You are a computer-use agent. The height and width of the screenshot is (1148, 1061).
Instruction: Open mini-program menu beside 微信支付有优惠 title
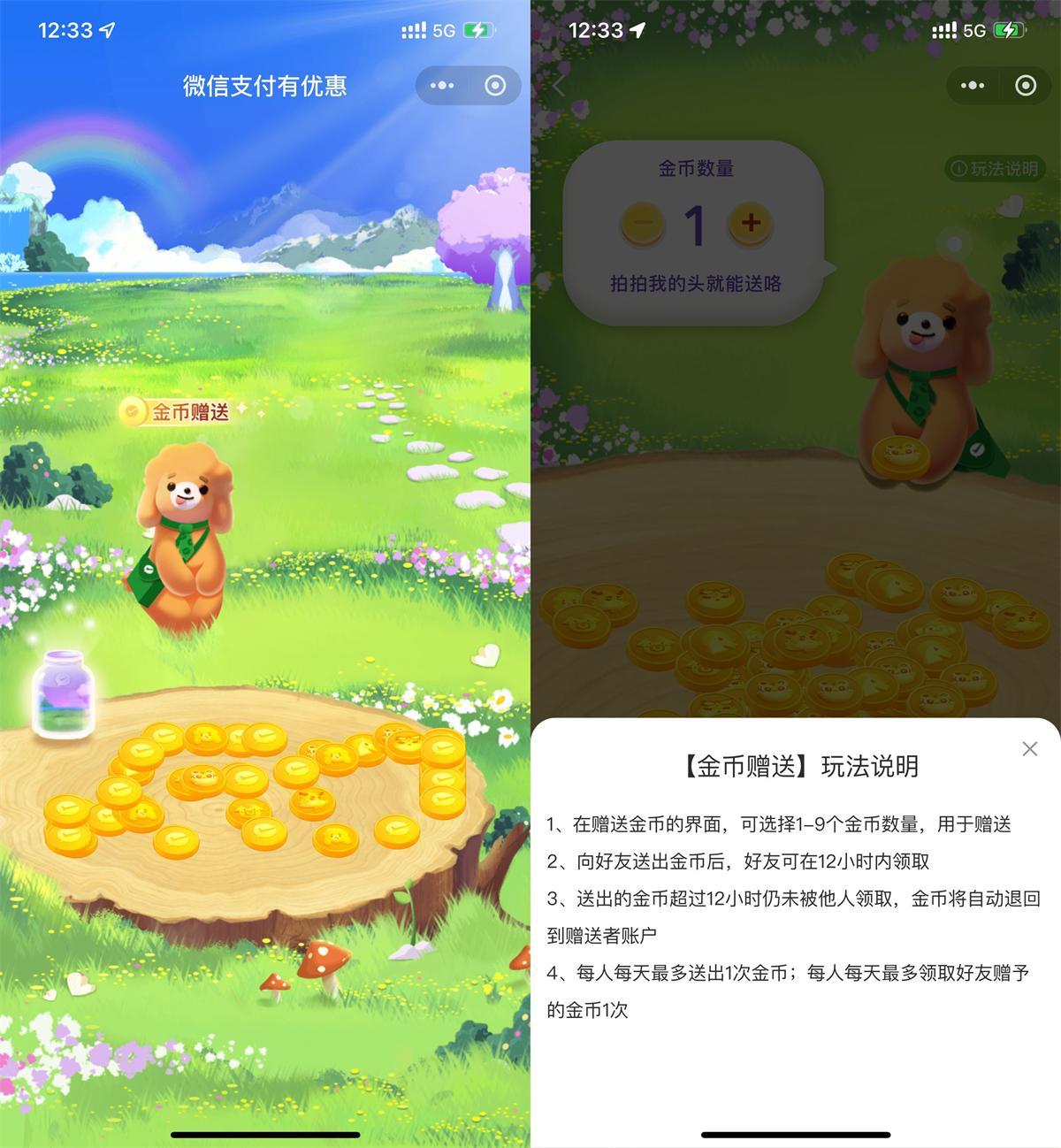(x=441, y=86)
